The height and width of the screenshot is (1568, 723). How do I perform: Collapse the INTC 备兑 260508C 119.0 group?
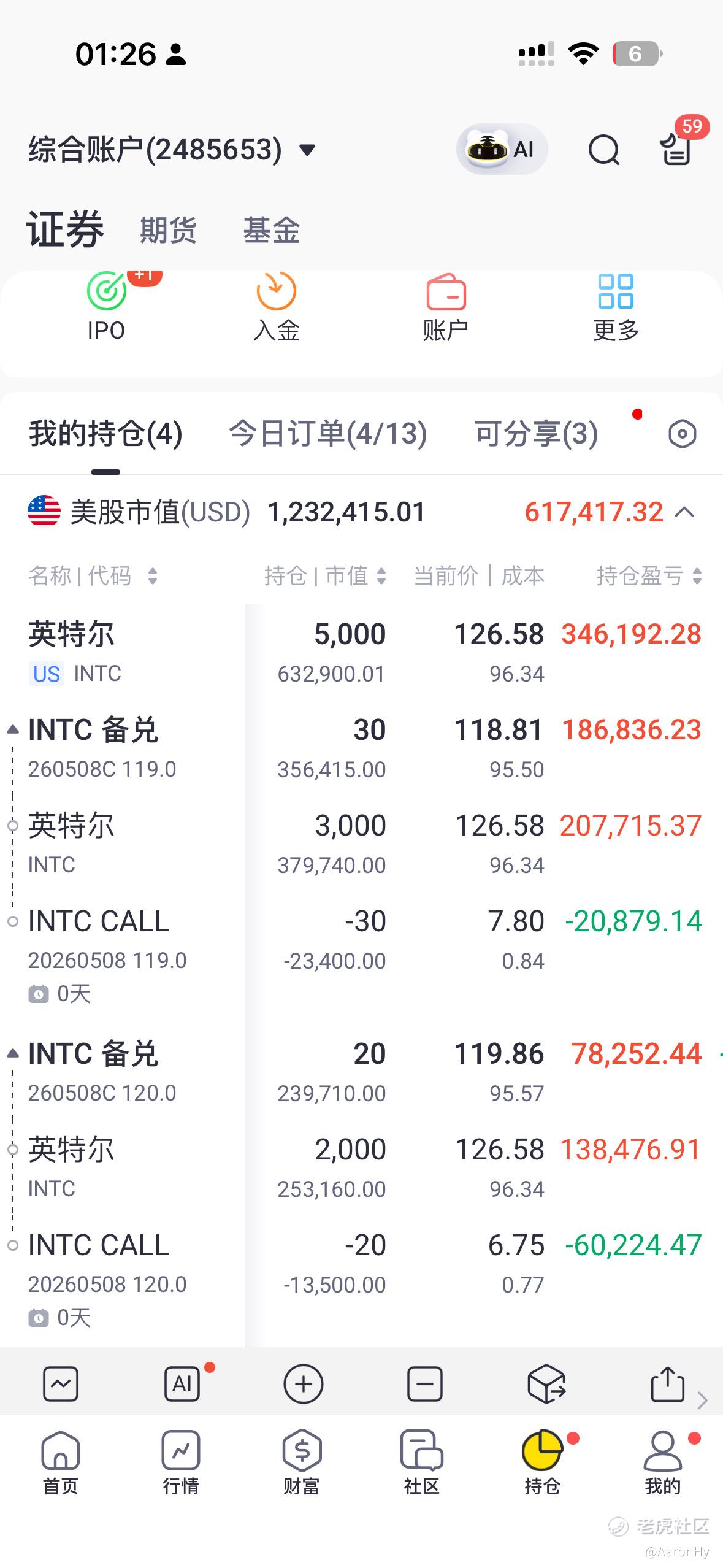pyautogui.click(x=12, y=730)
